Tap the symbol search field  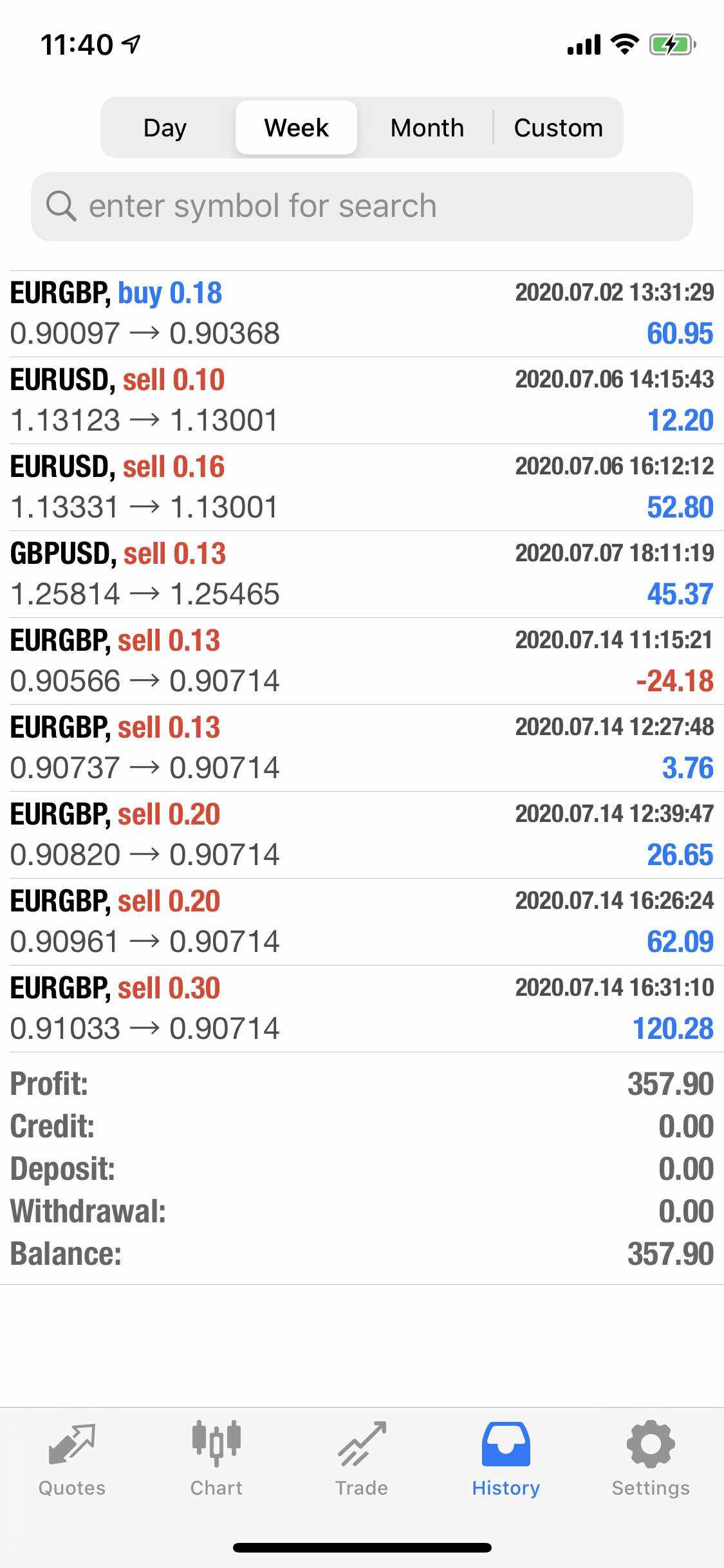(362, 206)
